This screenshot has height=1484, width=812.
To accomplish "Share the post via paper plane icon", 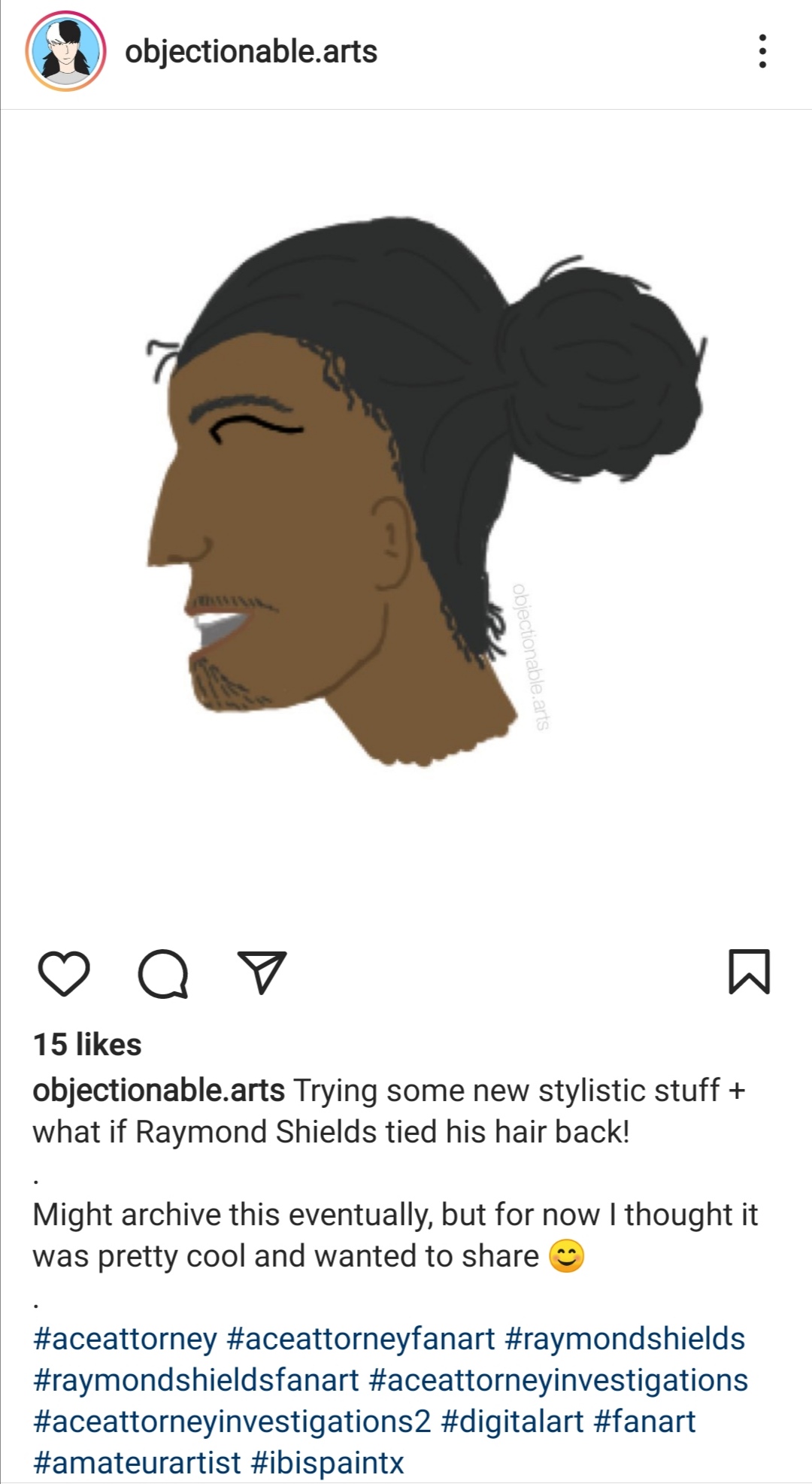I will [262, 972].
